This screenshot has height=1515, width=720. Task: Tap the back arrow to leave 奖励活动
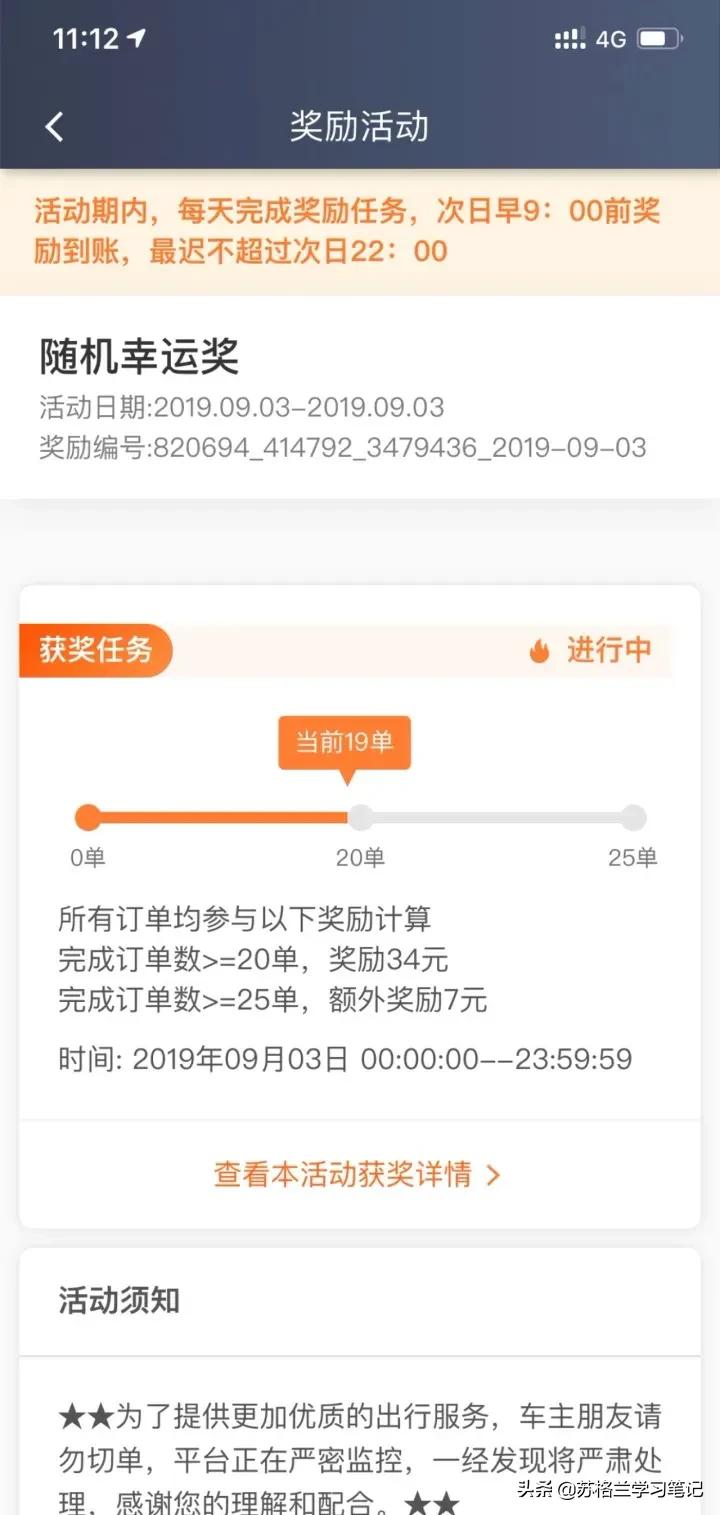click(54, 126)
